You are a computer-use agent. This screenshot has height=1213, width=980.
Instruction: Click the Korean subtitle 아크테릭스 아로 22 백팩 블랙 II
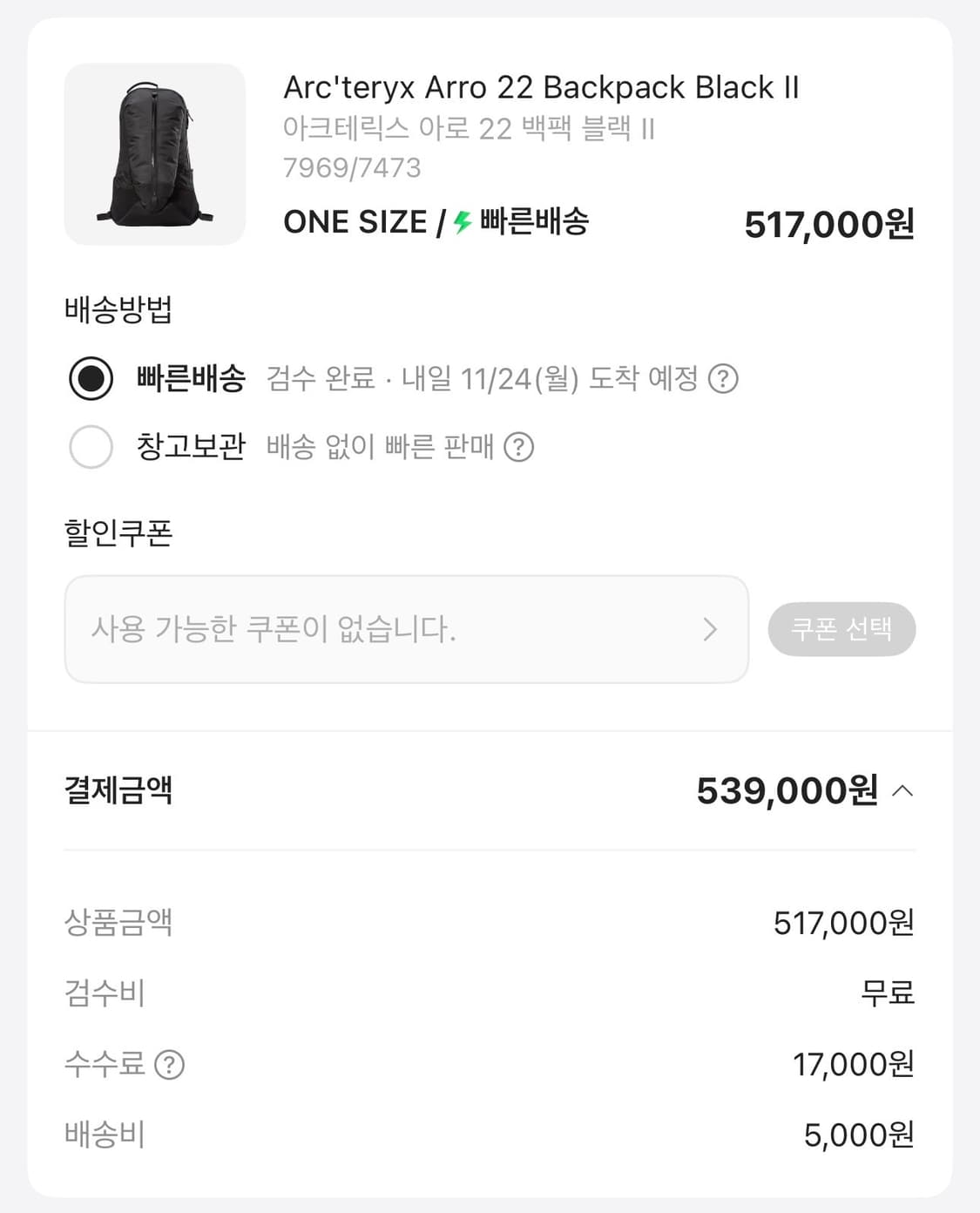(470, 129)
